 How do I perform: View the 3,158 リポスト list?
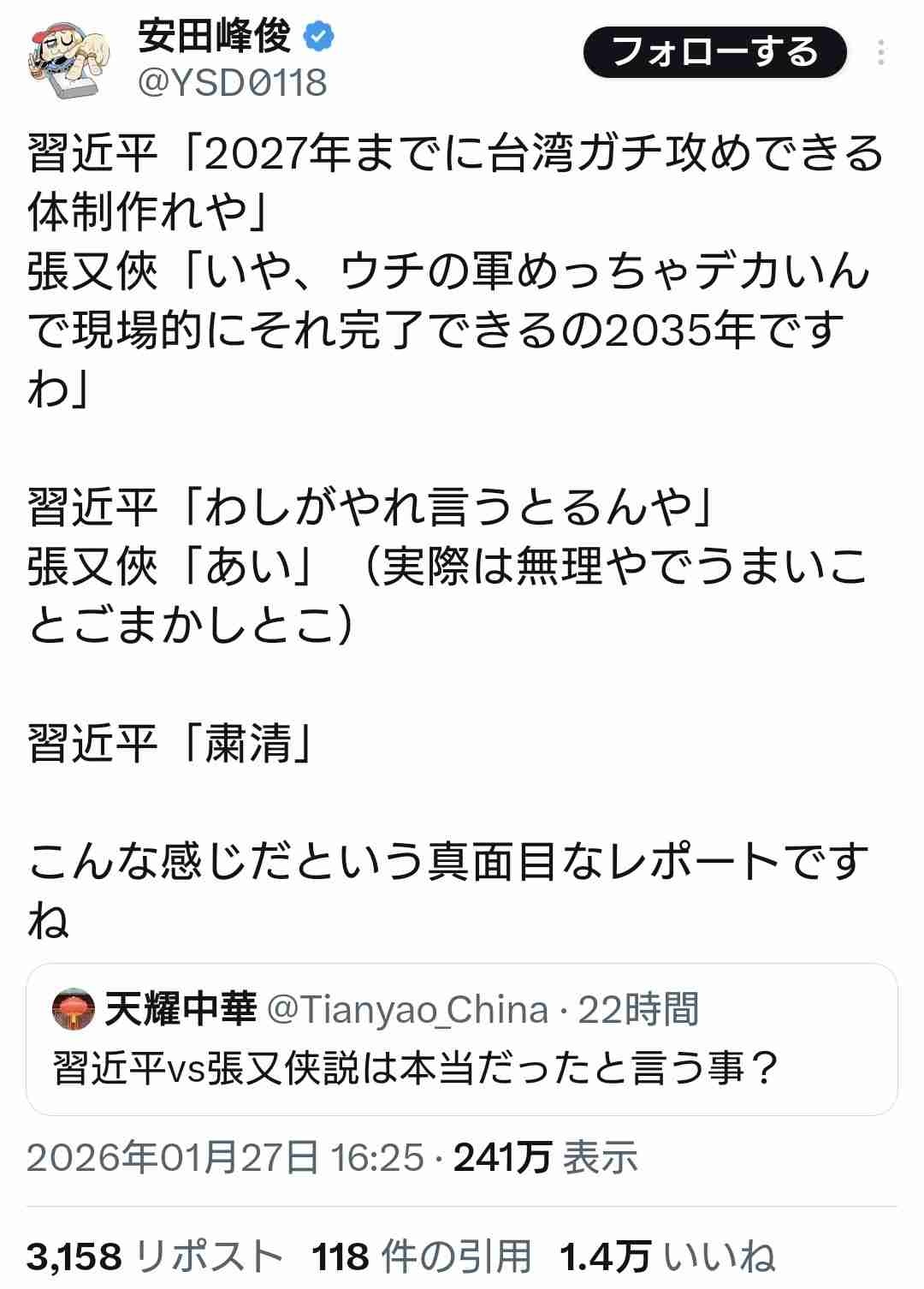[154, 1256]
